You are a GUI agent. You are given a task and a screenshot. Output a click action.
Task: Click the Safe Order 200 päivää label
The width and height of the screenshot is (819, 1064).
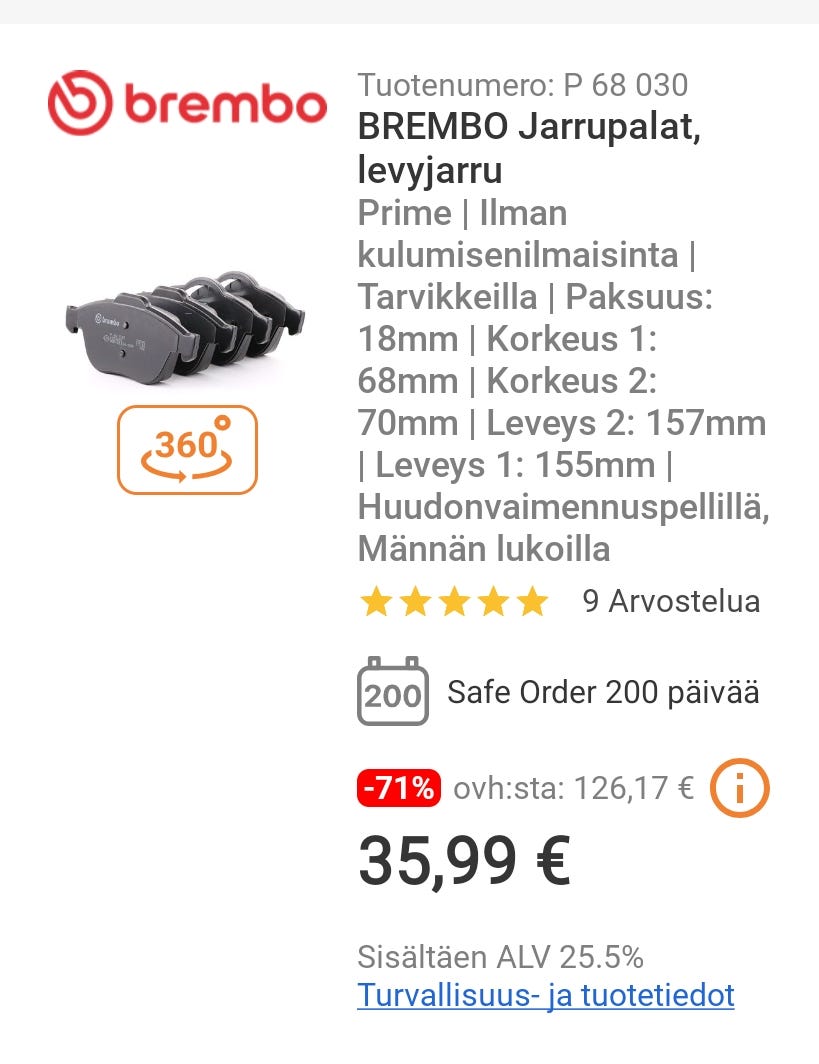[x=604, y=691]
